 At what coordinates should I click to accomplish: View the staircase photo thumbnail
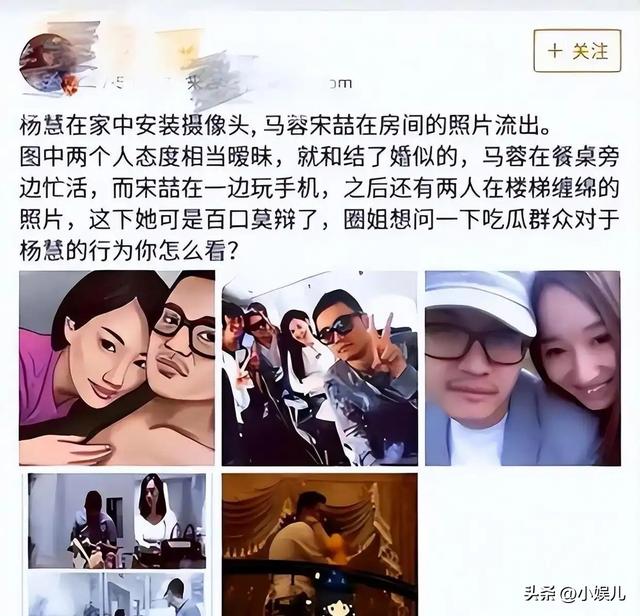pyautogui.click(x=319, y=540)
